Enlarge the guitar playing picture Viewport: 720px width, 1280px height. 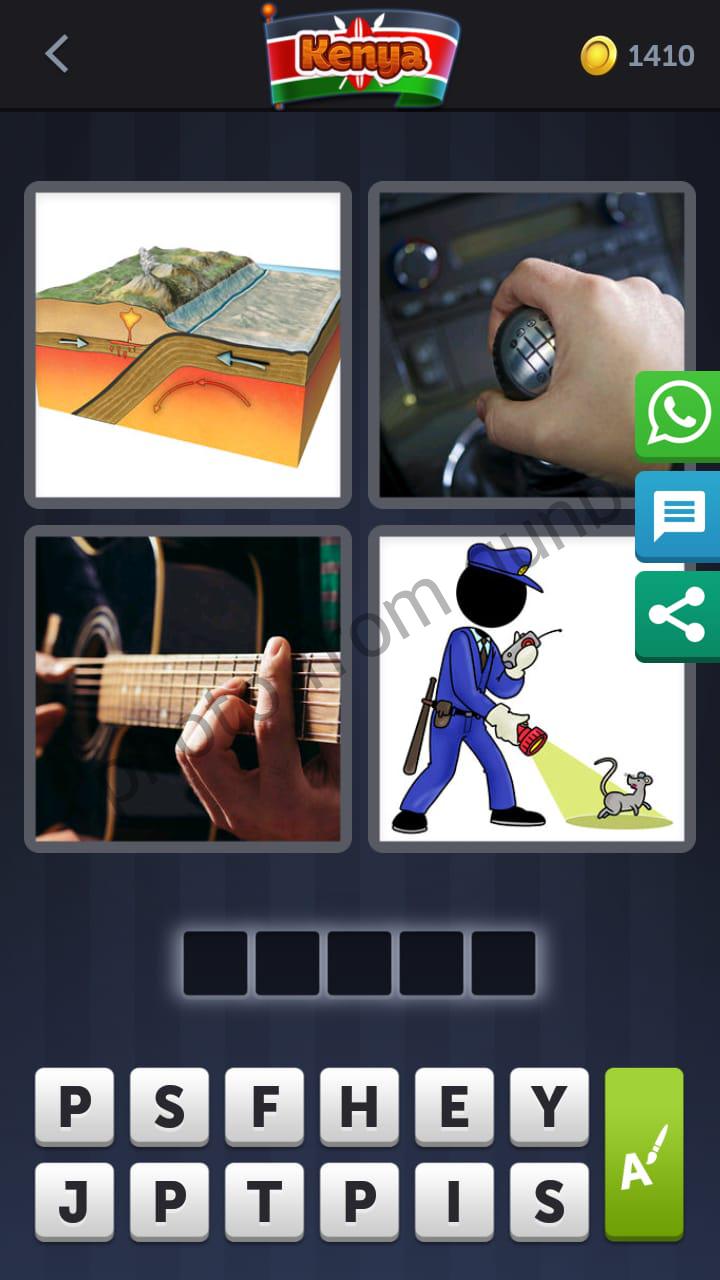[188, 688]
